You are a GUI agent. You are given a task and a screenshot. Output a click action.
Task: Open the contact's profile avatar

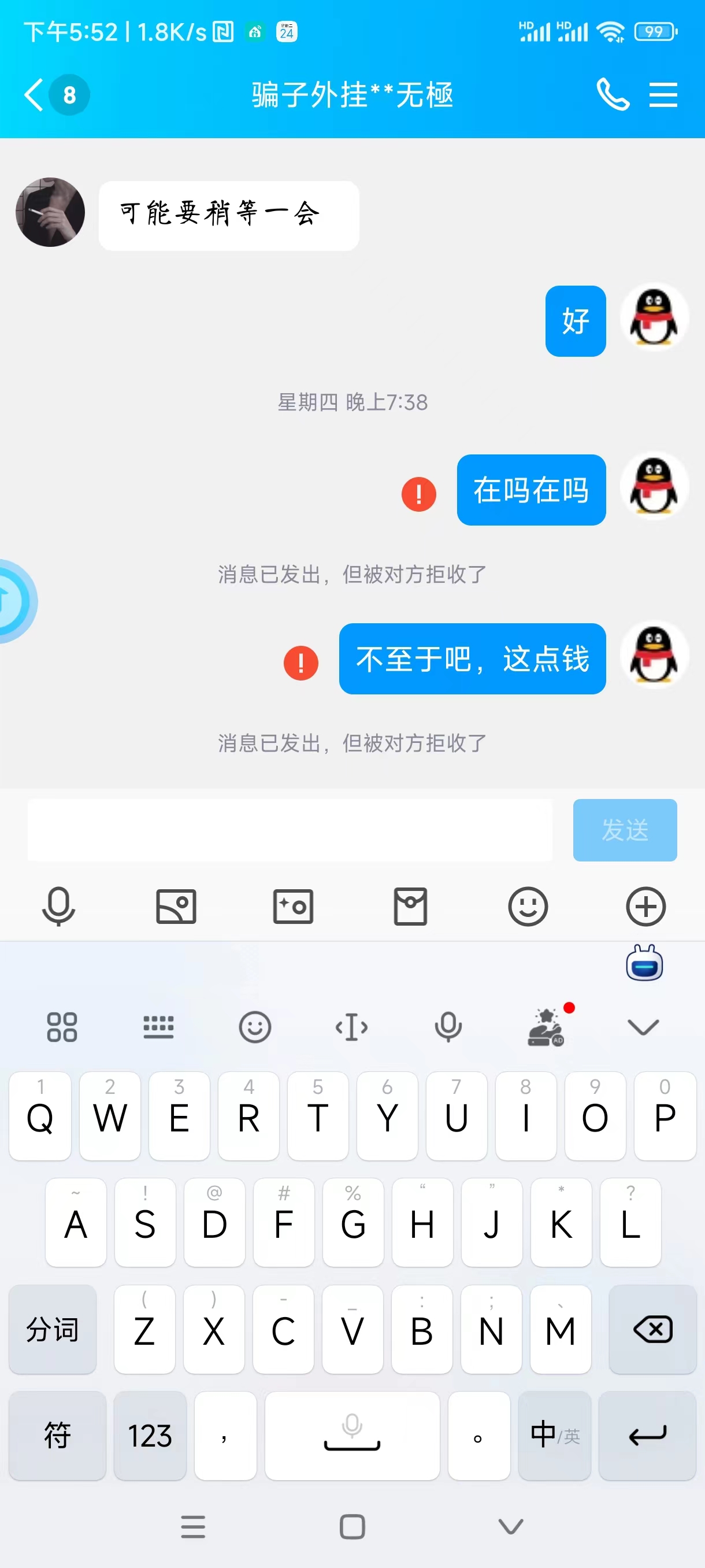[50, 212]
